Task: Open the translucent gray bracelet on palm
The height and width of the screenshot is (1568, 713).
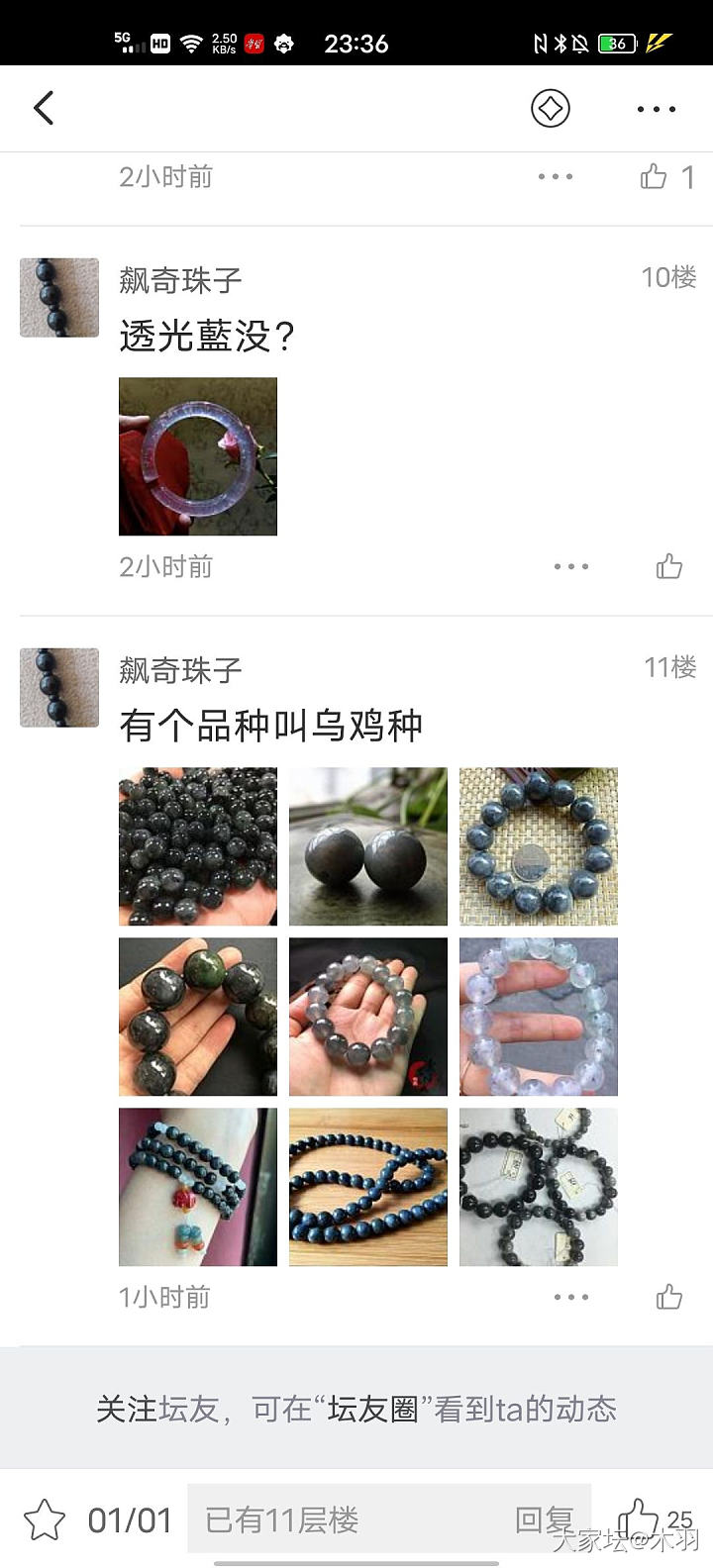Action: tap(368, 1017)
